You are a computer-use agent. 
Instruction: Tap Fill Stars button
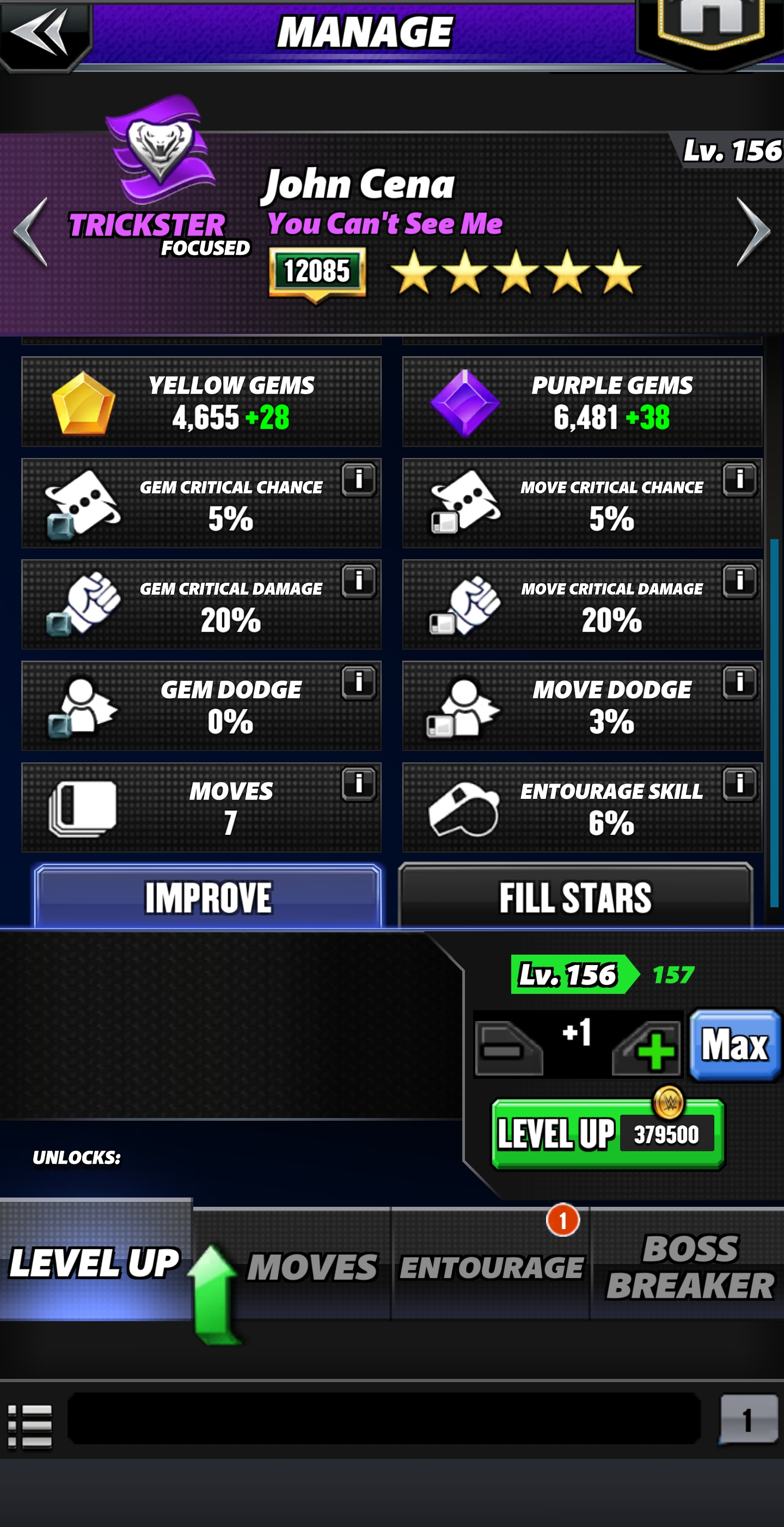tap(575, 897)
